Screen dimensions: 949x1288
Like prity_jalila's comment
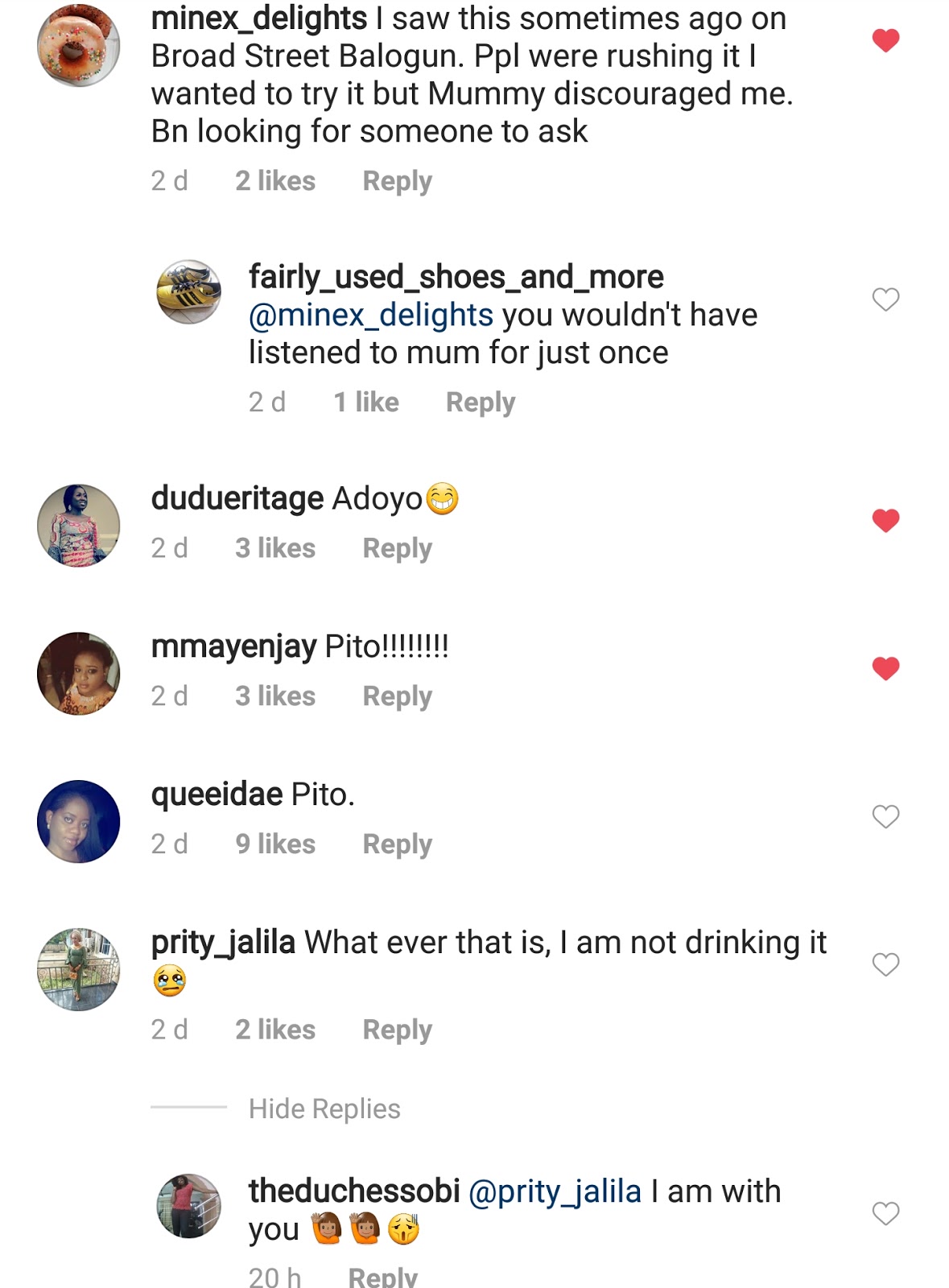[x=885, y=964]
